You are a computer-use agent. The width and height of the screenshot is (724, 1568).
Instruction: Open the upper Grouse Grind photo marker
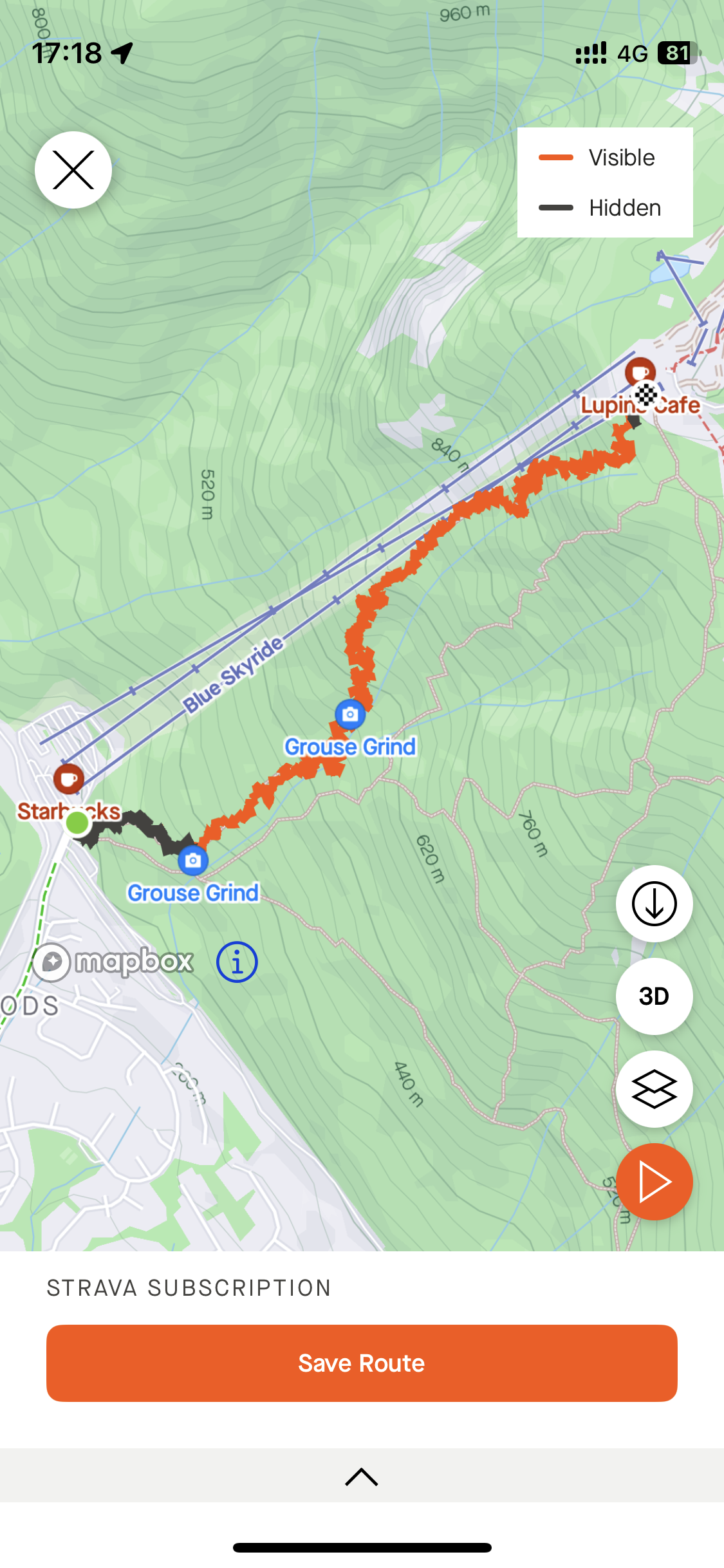click(350, 714)
